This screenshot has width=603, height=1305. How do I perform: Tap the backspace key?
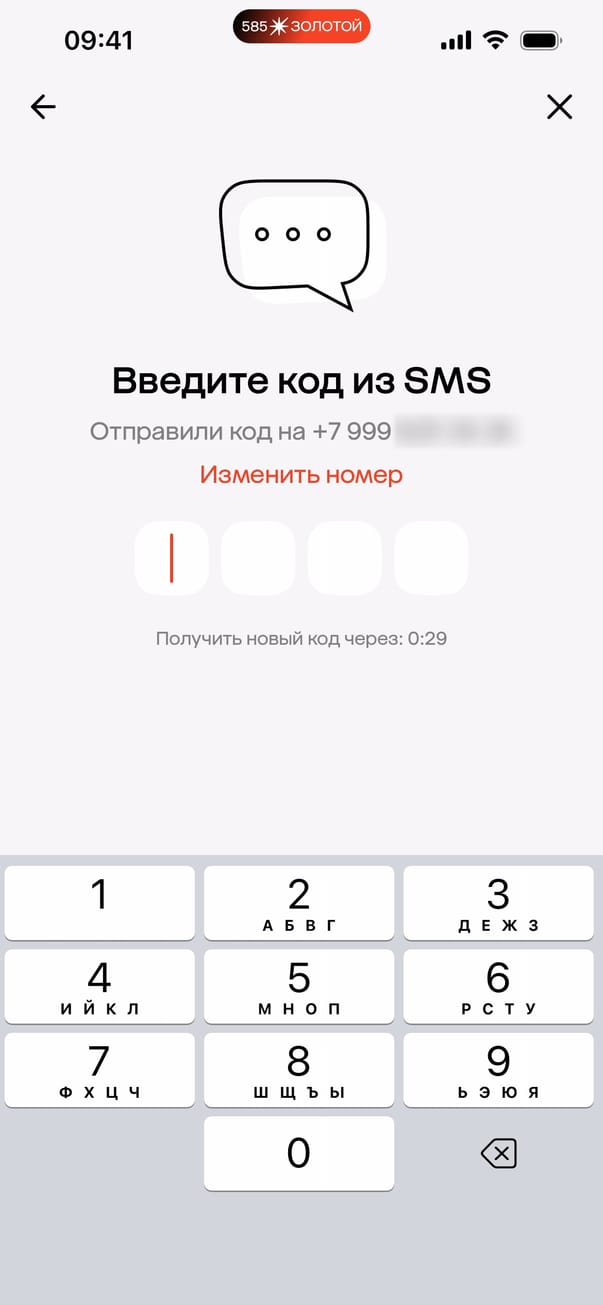click(498, 1155)
